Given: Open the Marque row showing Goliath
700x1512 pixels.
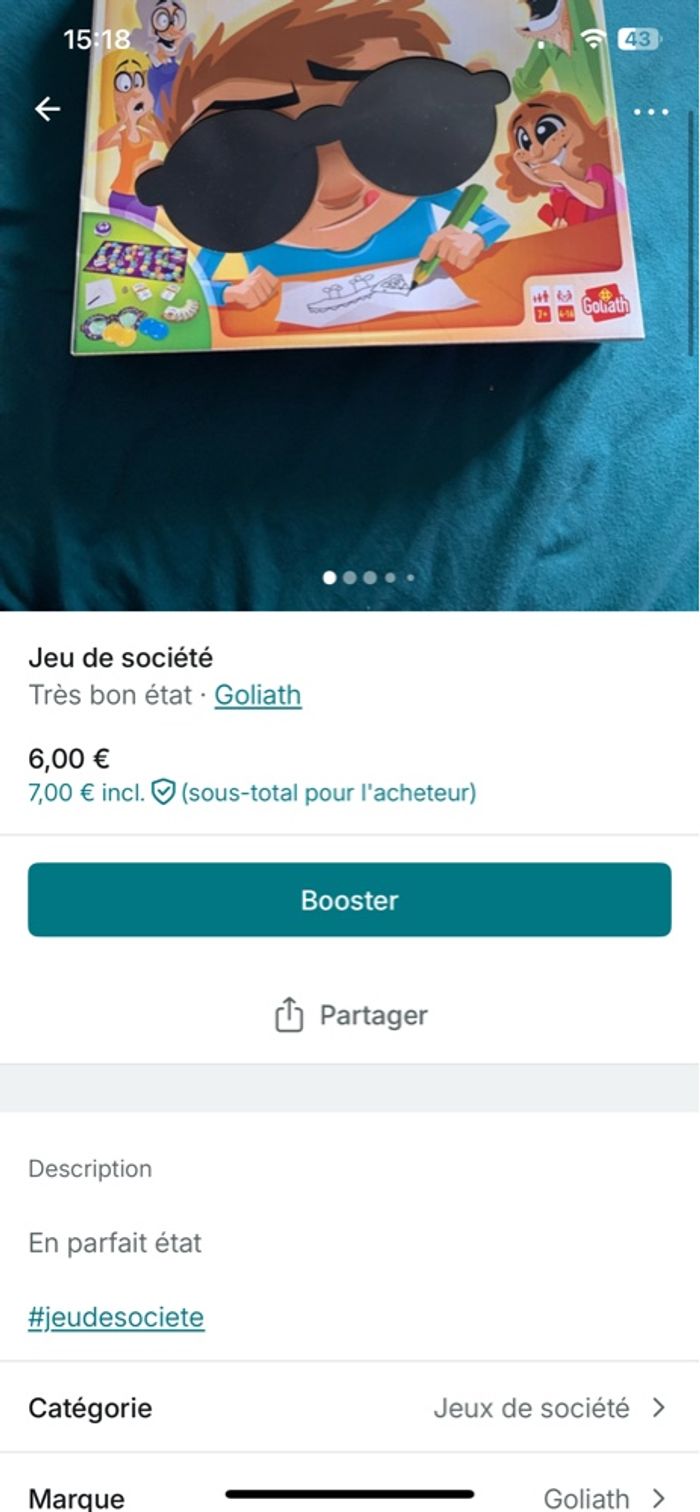Looking at the screenshot, I should pos(349,1496).
